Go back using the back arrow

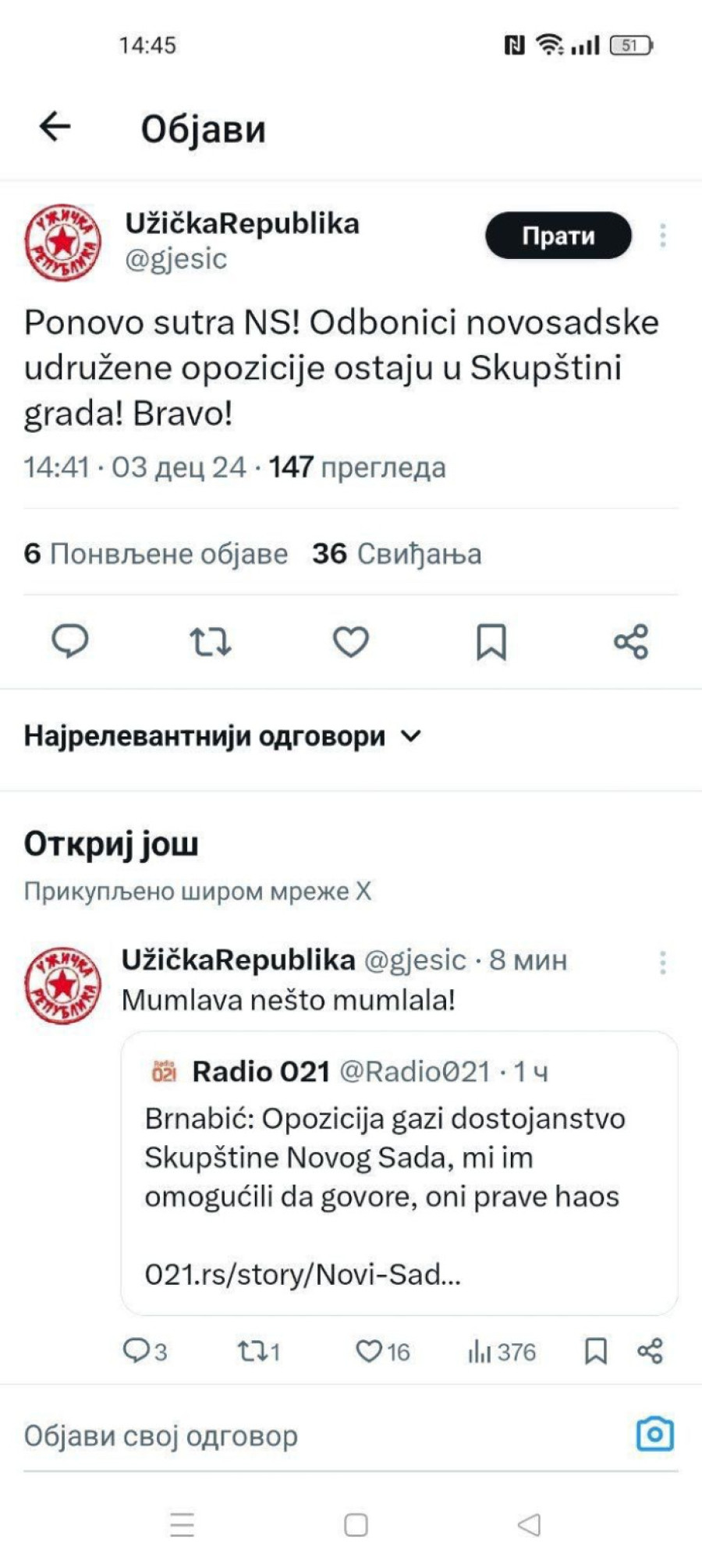click(54, 127)
